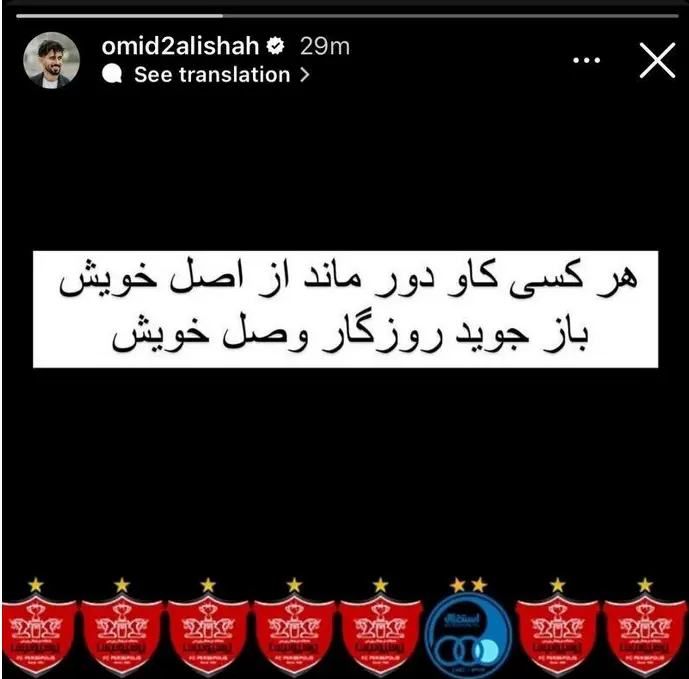The width and height of the screenshot is (689, 679).
Task: Open the story overflow menu
Action: [586, 60]
